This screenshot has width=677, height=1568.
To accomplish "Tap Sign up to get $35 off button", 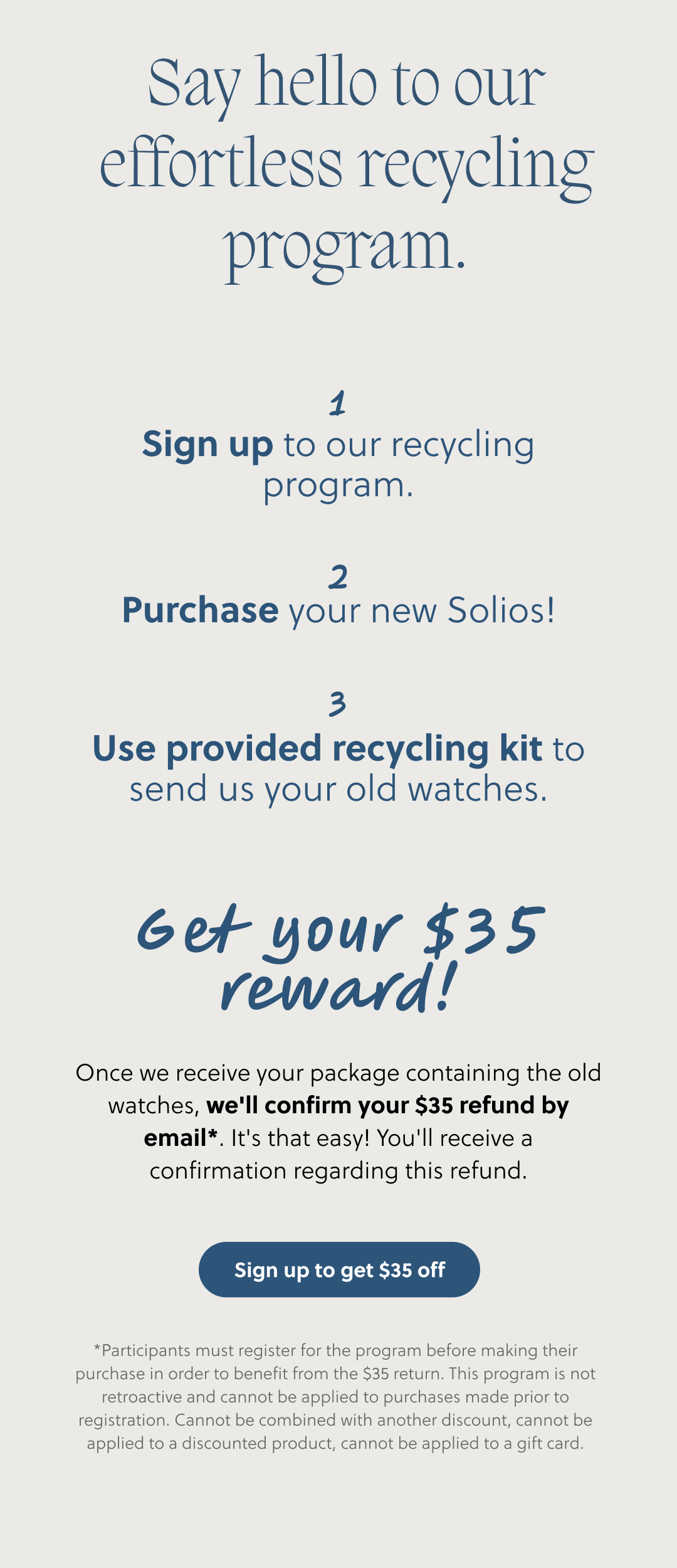I will (x=339, y=1269).
